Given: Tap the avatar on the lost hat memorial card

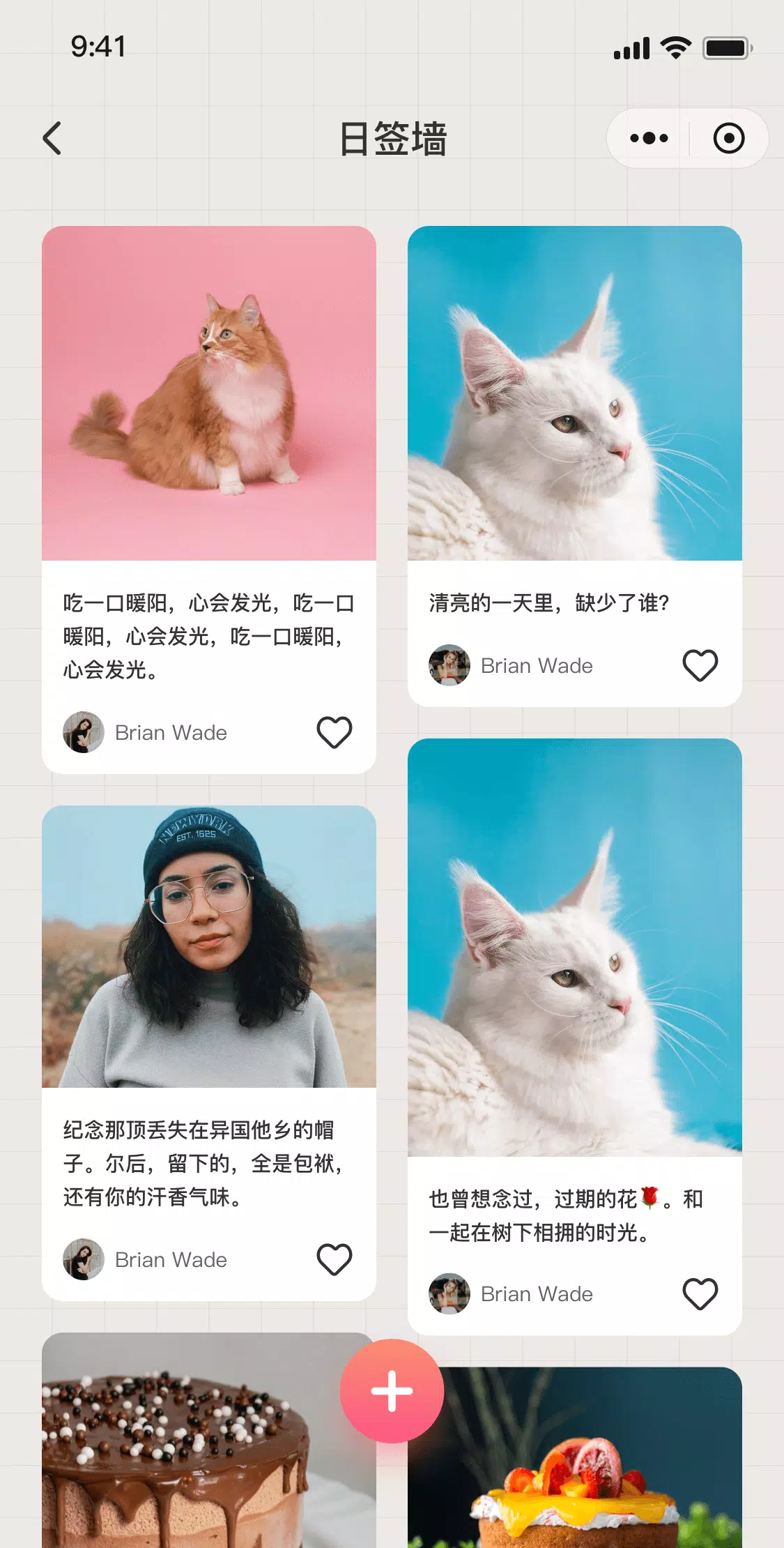Looking at the screenshot, I should [x=84, y=1259].
